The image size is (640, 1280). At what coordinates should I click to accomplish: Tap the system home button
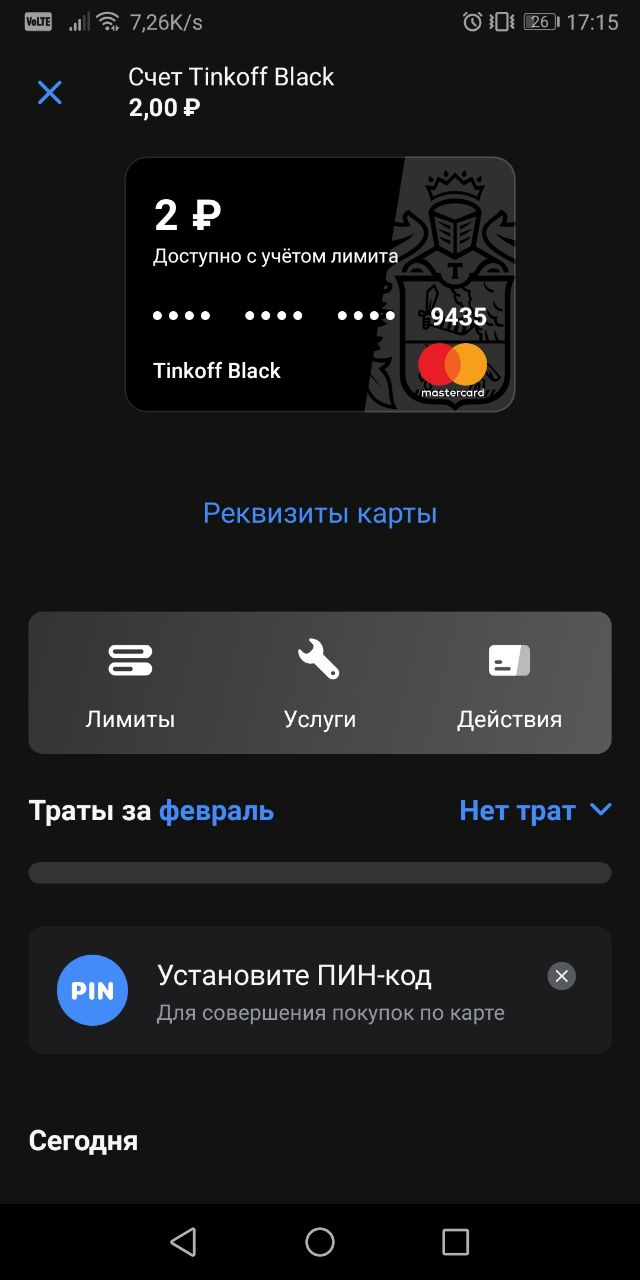pyautogui.click(x=320, y=1242)
